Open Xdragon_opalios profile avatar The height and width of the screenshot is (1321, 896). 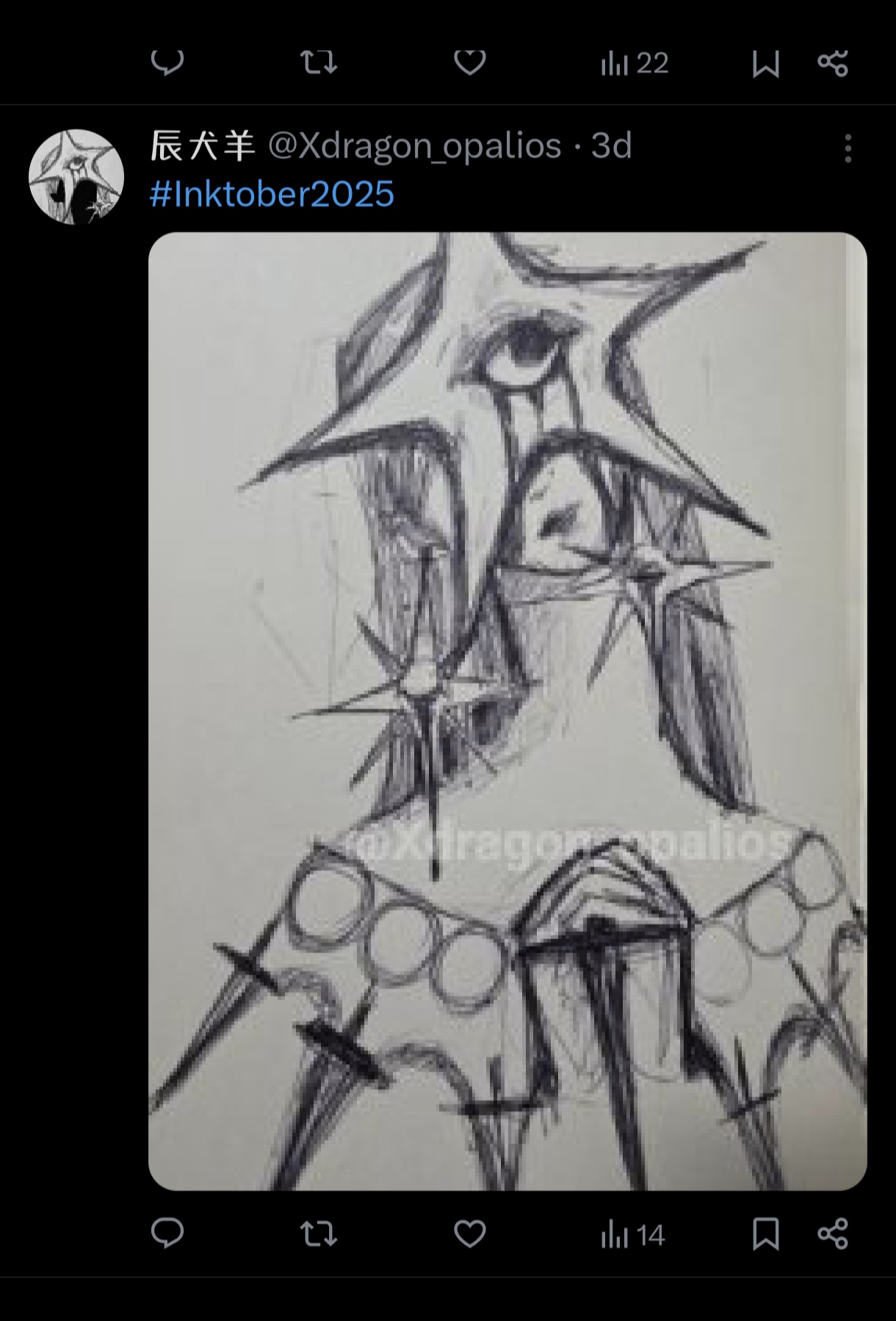tap(76, 177)
